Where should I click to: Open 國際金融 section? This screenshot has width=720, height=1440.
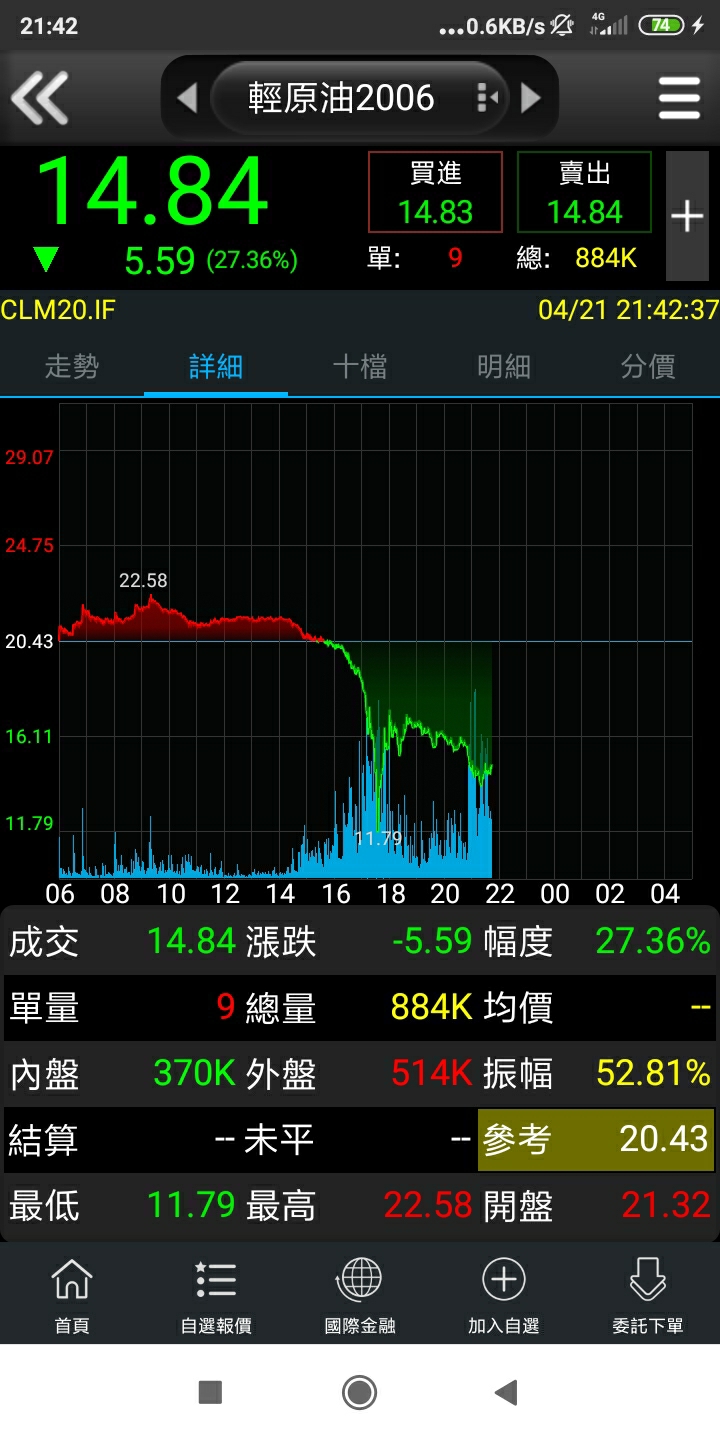[360, 1295]
